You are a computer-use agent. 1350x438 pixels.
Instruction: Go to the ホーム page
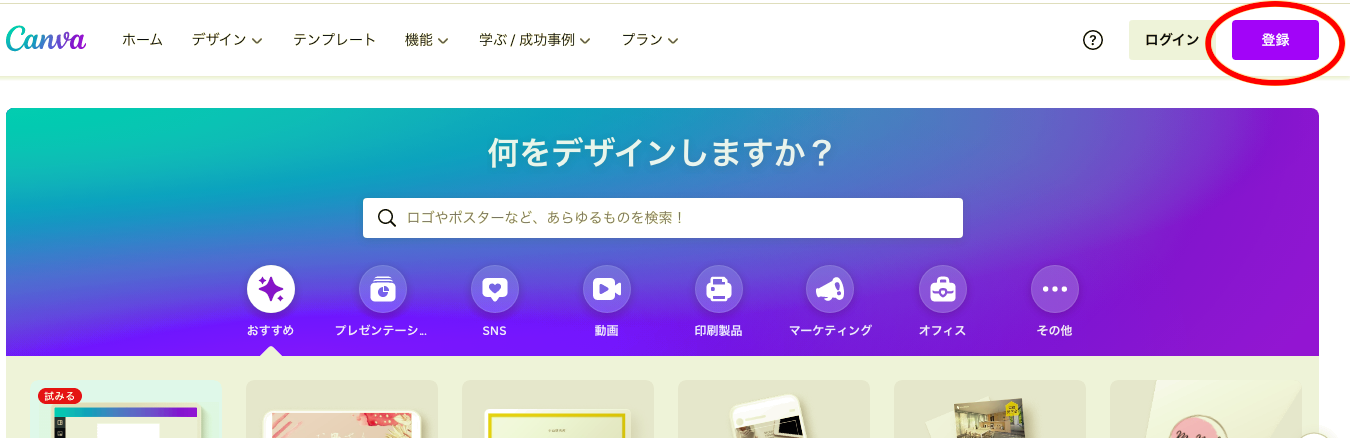[x=142, y=40]
